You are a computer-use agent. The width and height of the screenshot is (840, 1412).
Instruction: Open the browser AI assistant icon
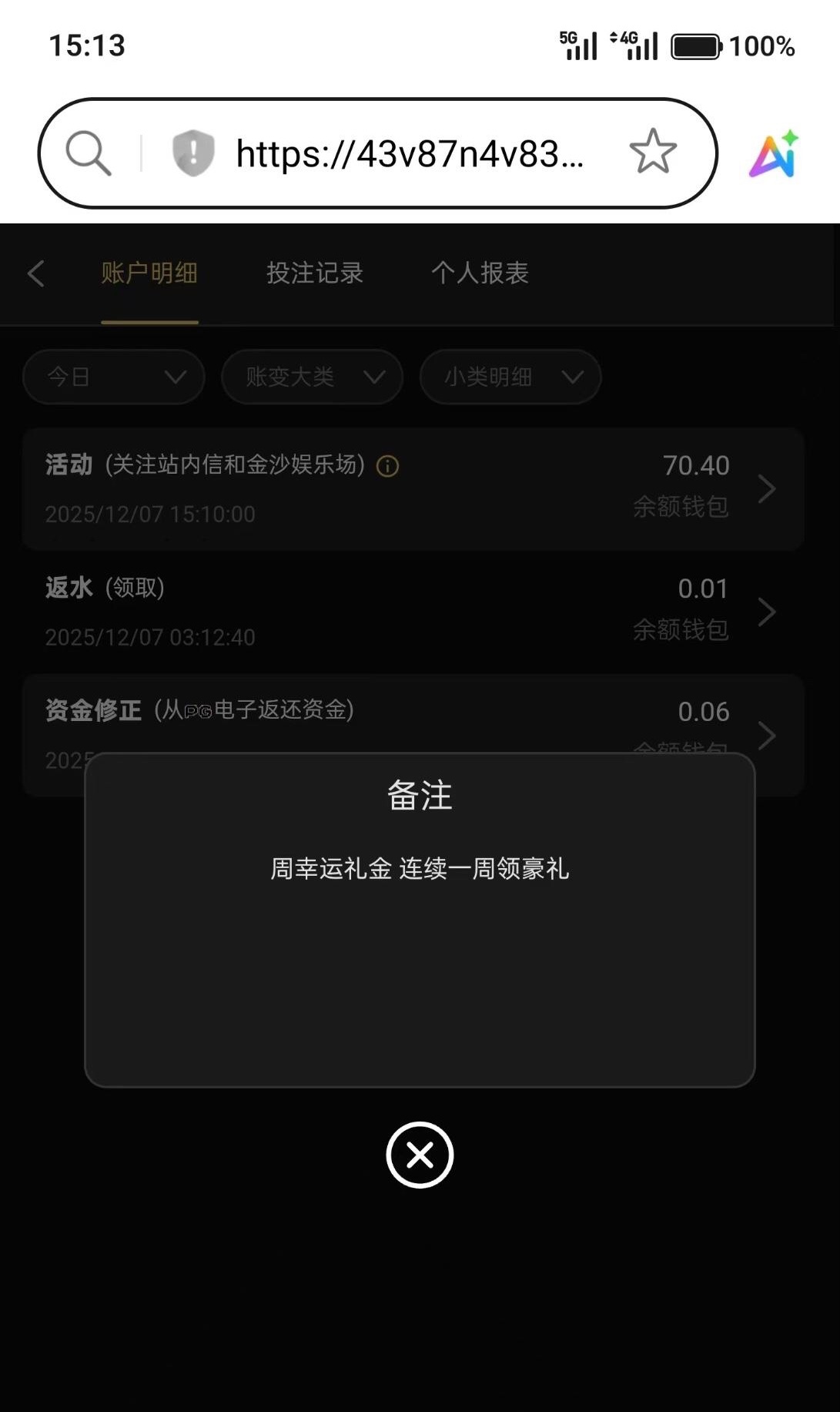click(x=774, y=154)
